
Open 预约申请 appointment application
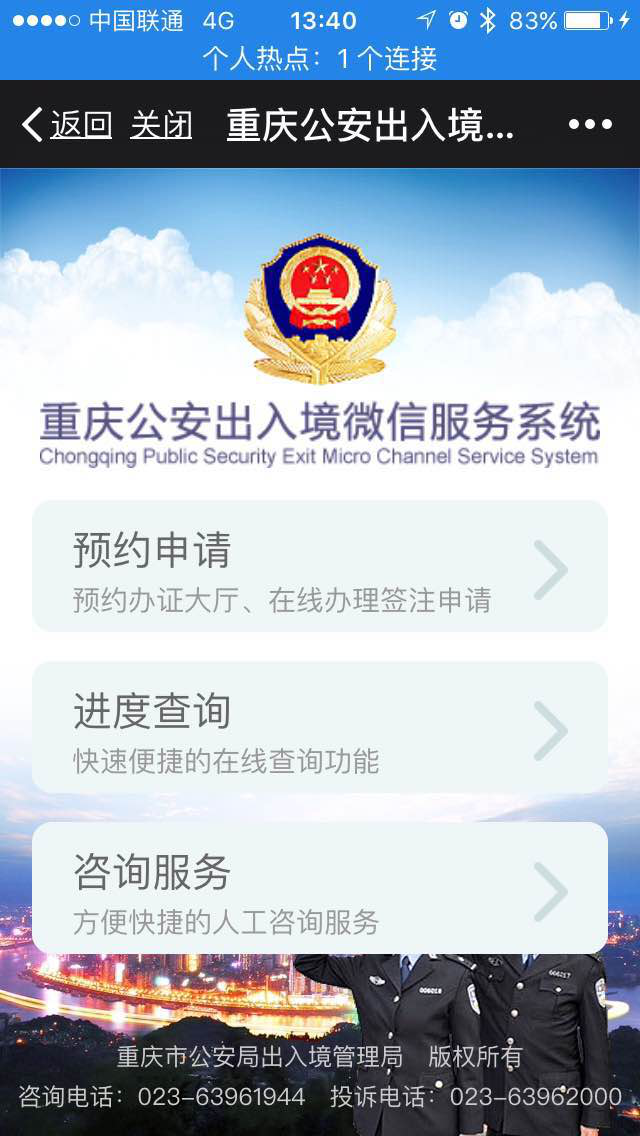(320, 567)
